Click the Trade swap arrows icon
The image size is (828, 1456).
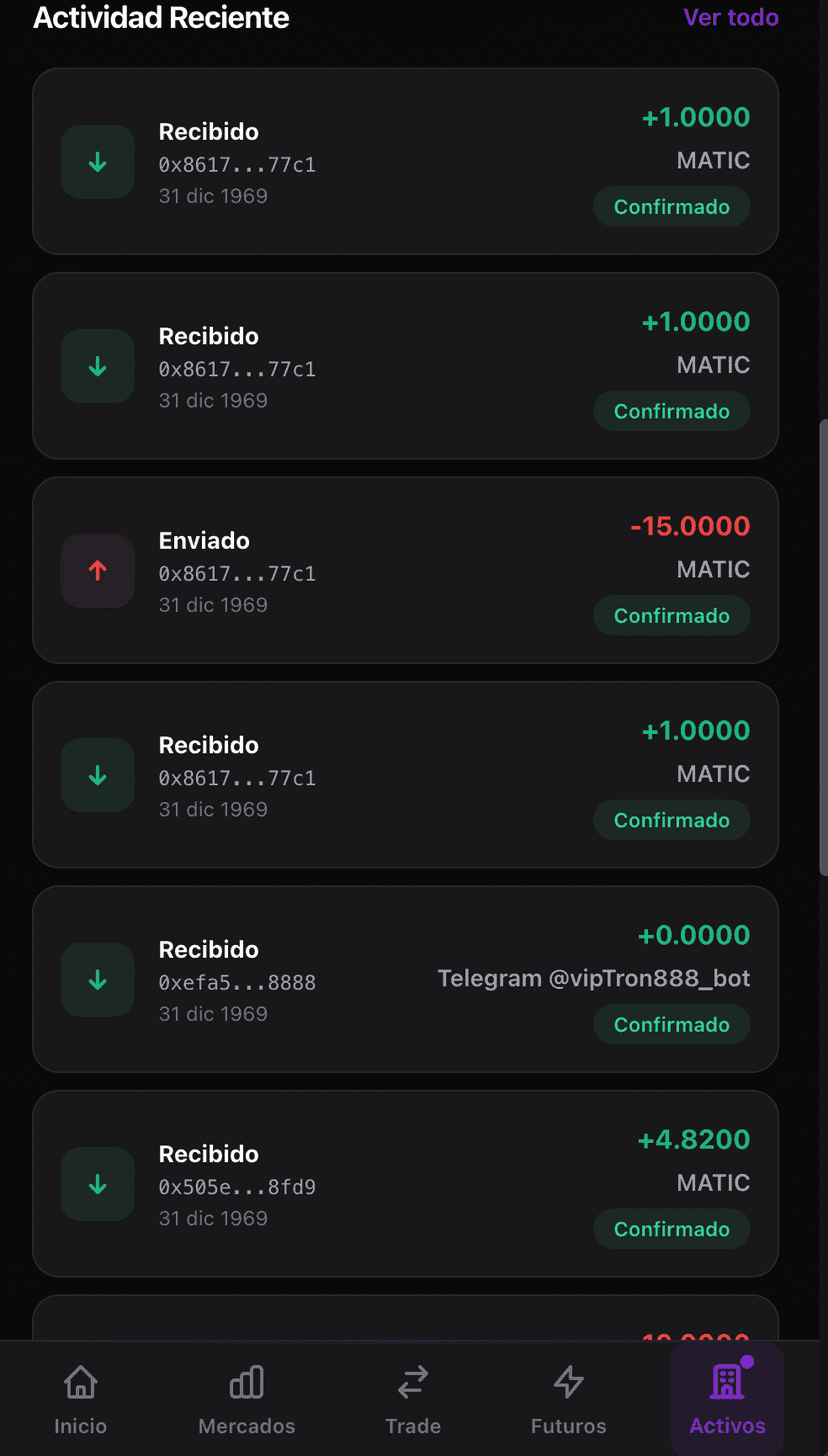coord(412,1384)
